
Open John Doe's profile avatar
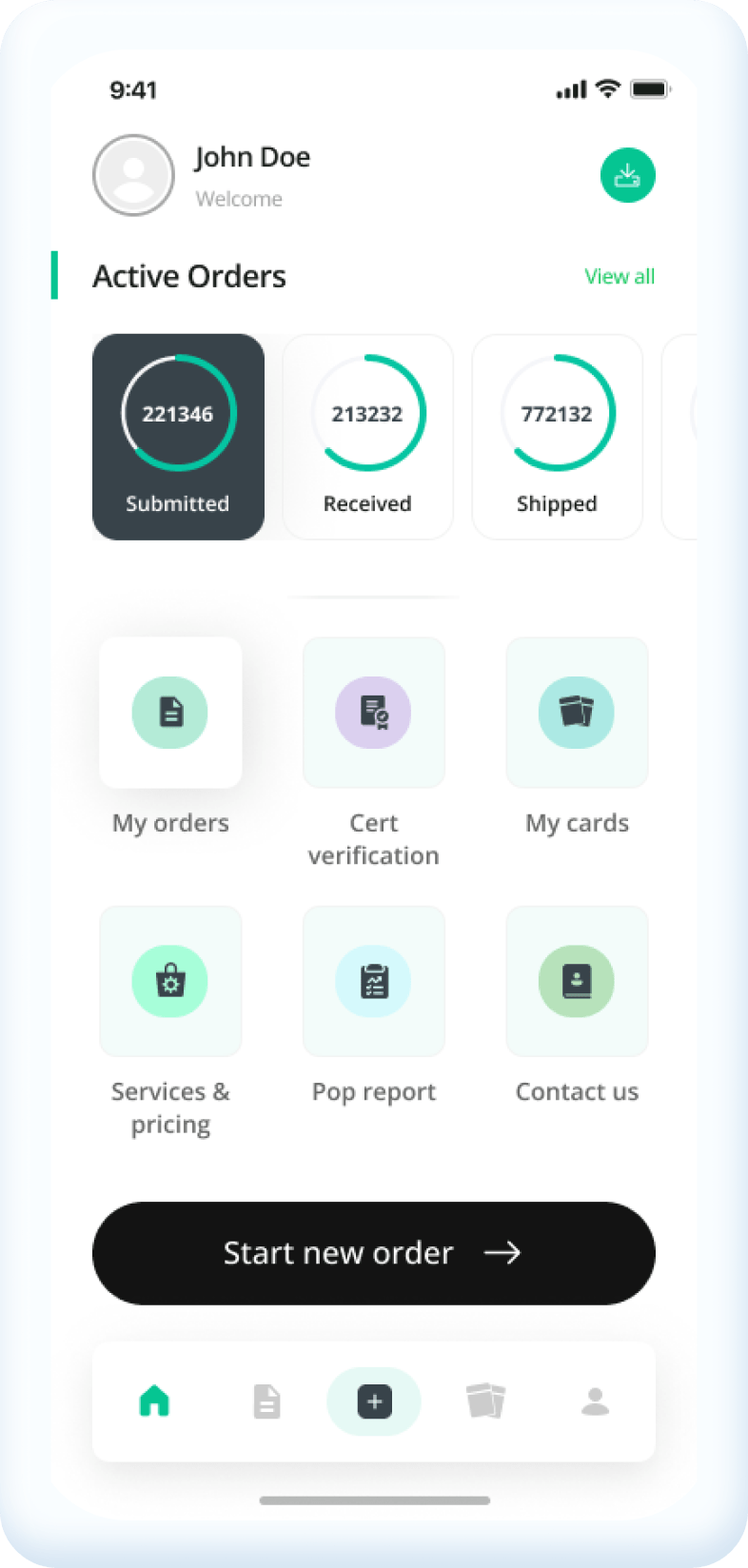[x=133, y=175]
